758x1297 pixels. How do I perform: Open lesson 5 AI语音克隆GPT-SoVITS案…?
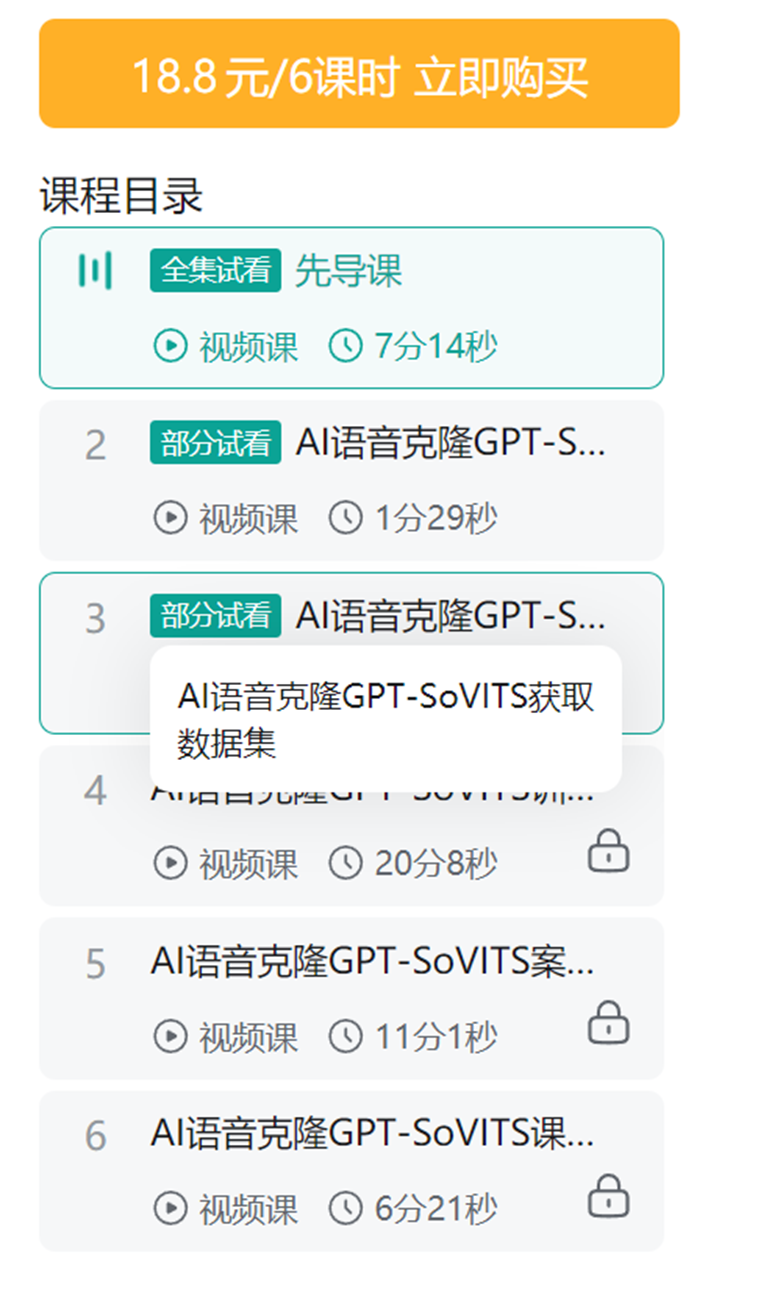tap(351, 998)
